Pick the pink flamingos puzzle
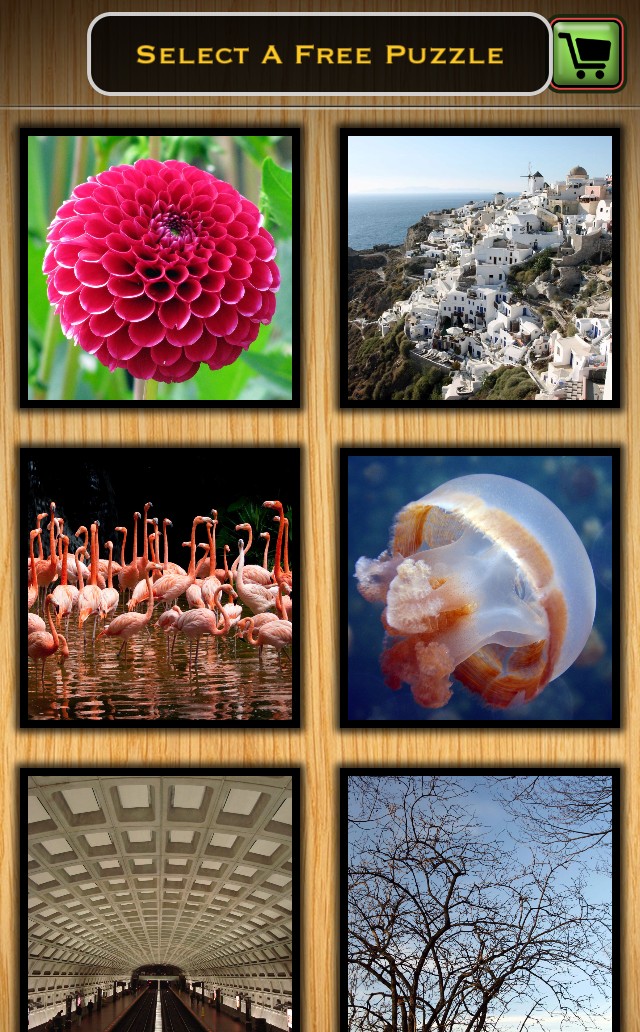 (160, 588)
